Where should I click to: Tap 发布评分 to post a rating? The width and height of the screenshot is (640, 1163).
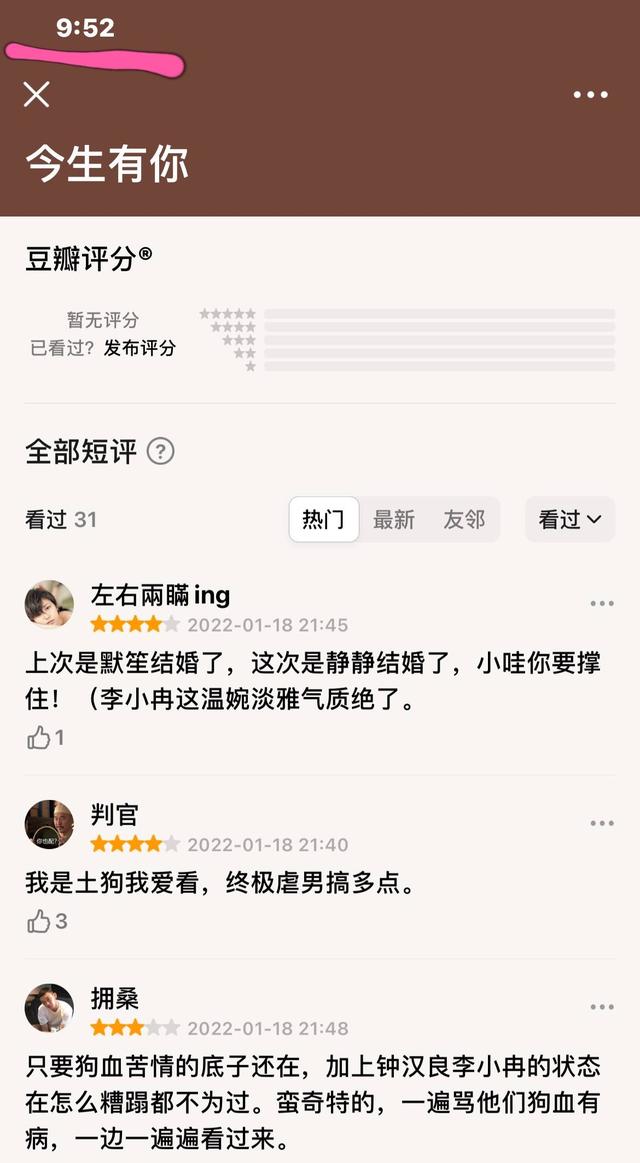139,348
